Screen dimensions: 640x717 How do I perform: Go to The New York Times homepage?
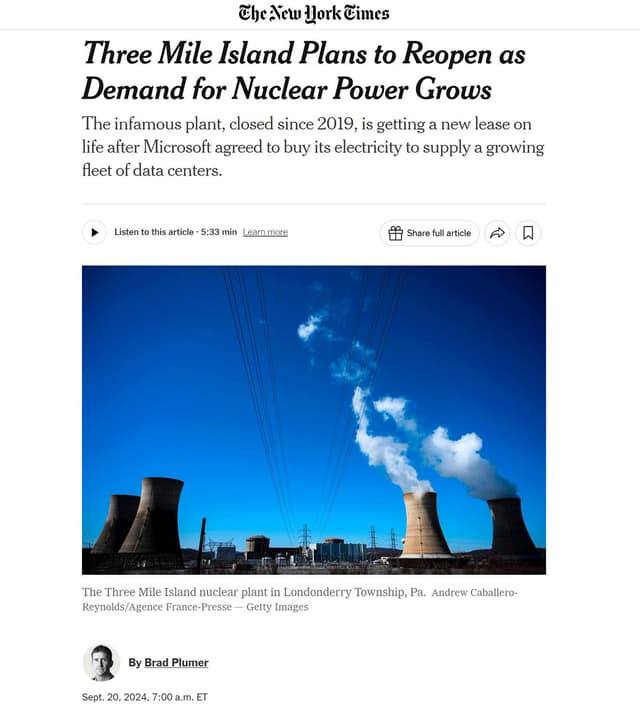coord(314,14)
